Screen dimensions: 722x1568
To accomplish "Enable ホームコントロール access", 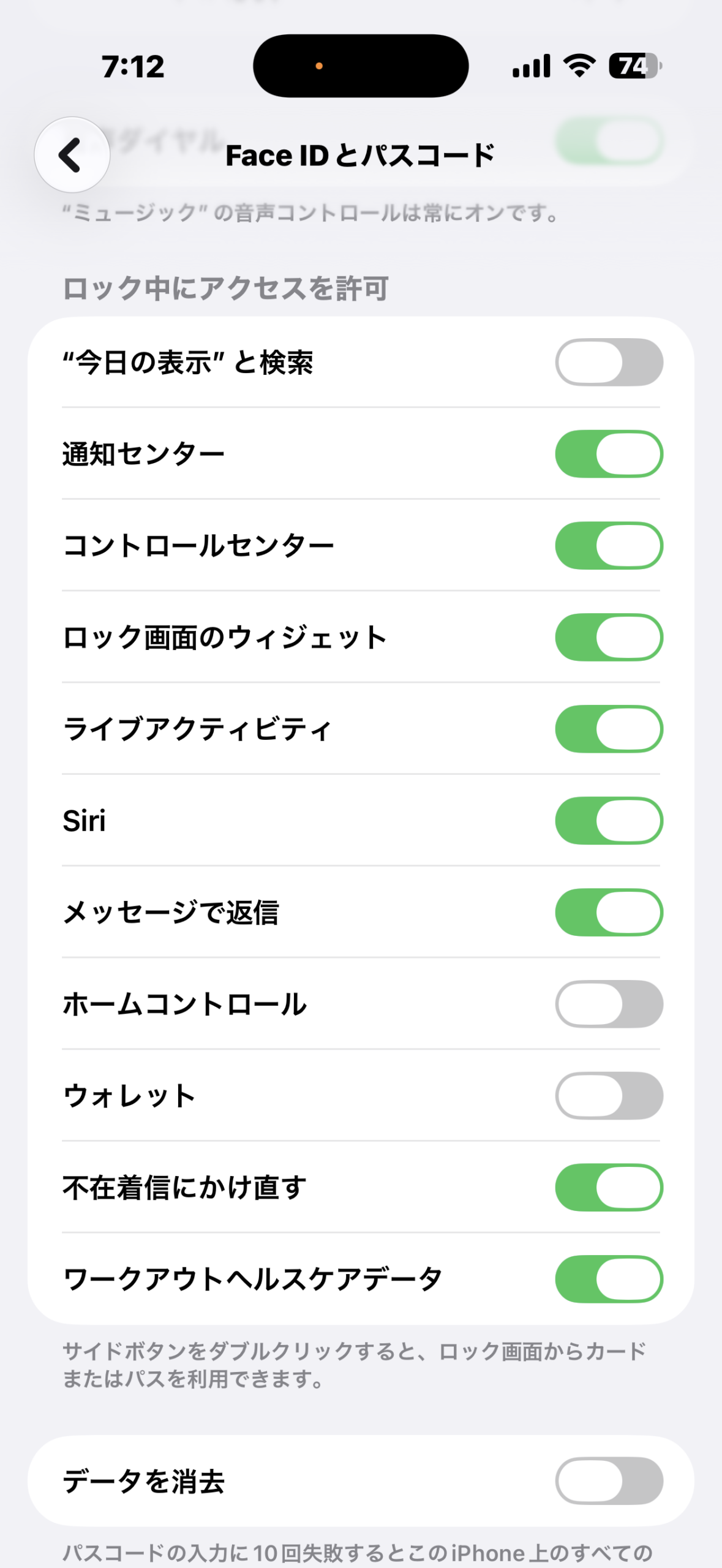I will pyautogui.click(x=608, y=1004).
